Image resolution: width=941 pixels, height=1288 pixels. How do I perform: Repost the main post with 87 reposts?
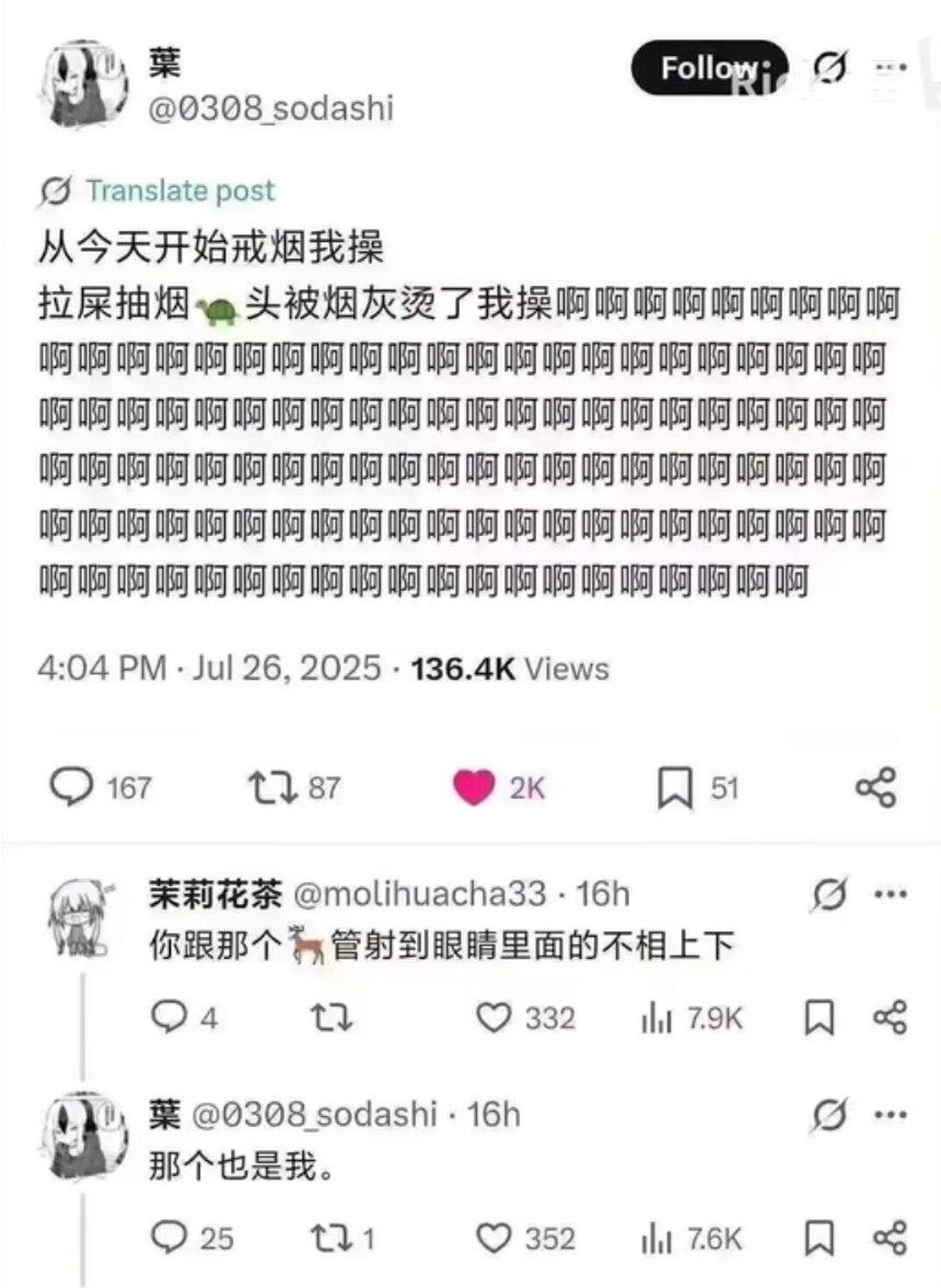[x=272, y=788]
